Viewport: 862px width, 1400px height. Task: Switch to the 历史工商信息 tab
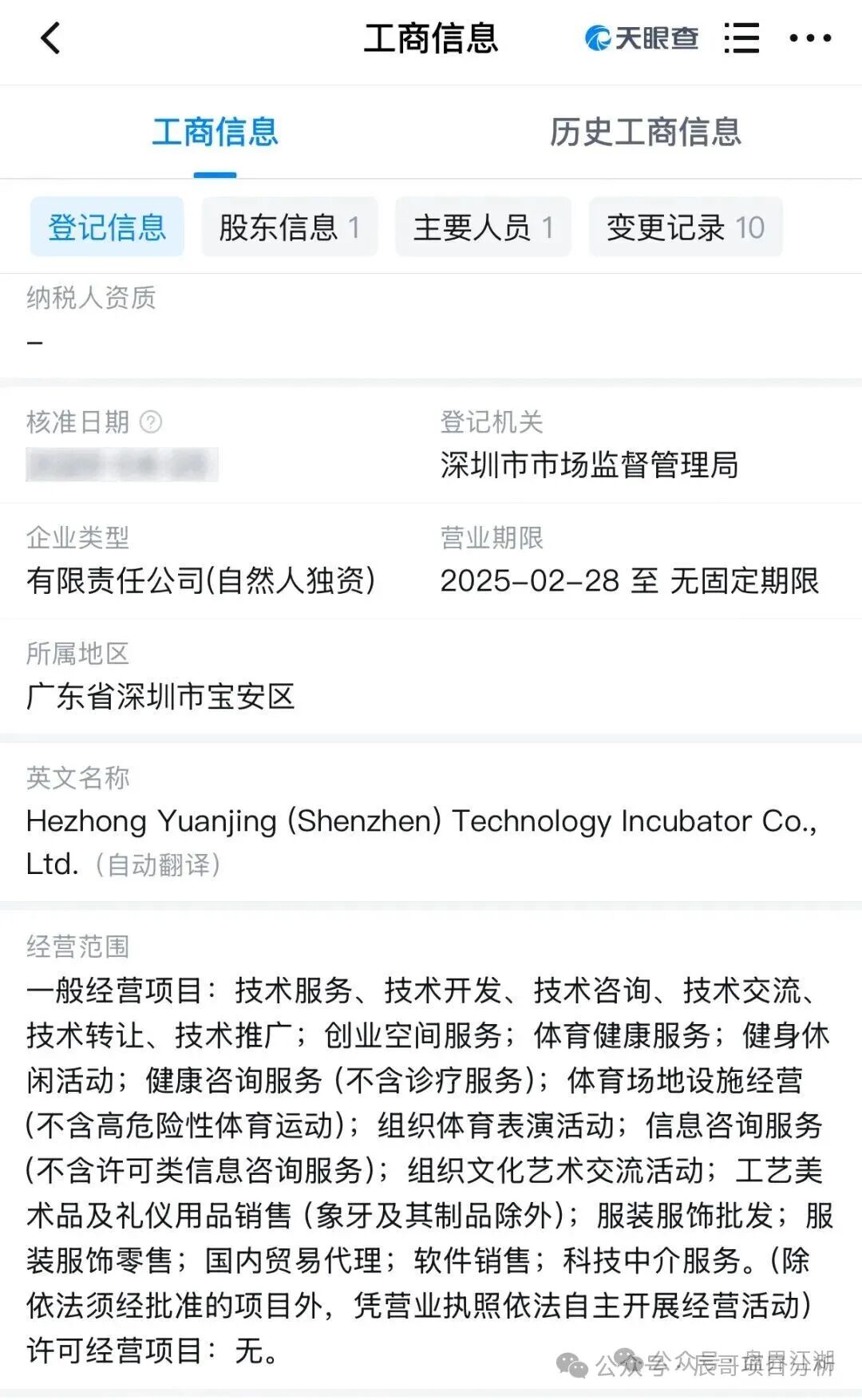[645, 132]
